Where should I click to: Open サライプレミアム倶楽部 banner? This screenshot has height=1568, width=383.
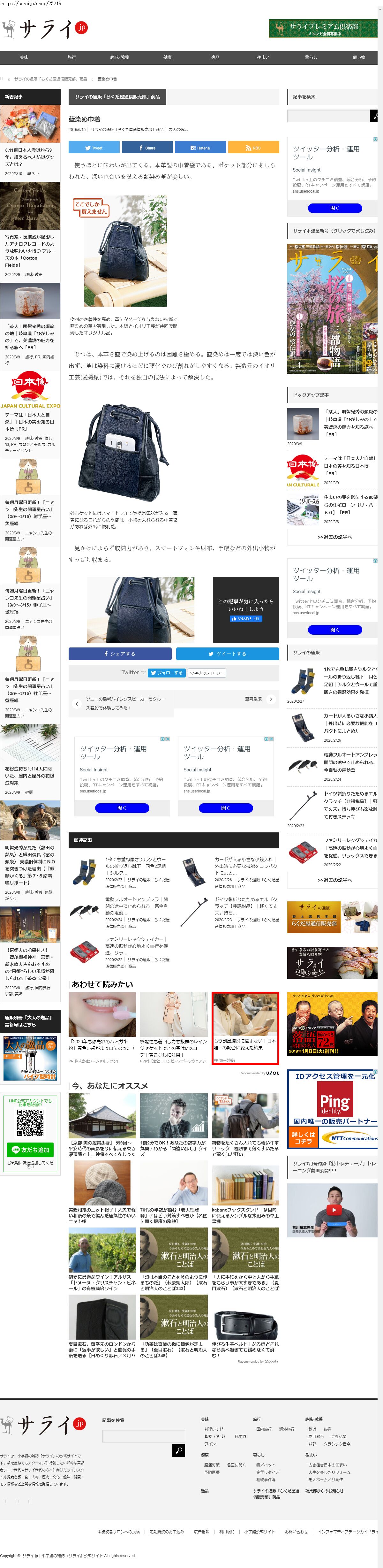pos(323,29)
